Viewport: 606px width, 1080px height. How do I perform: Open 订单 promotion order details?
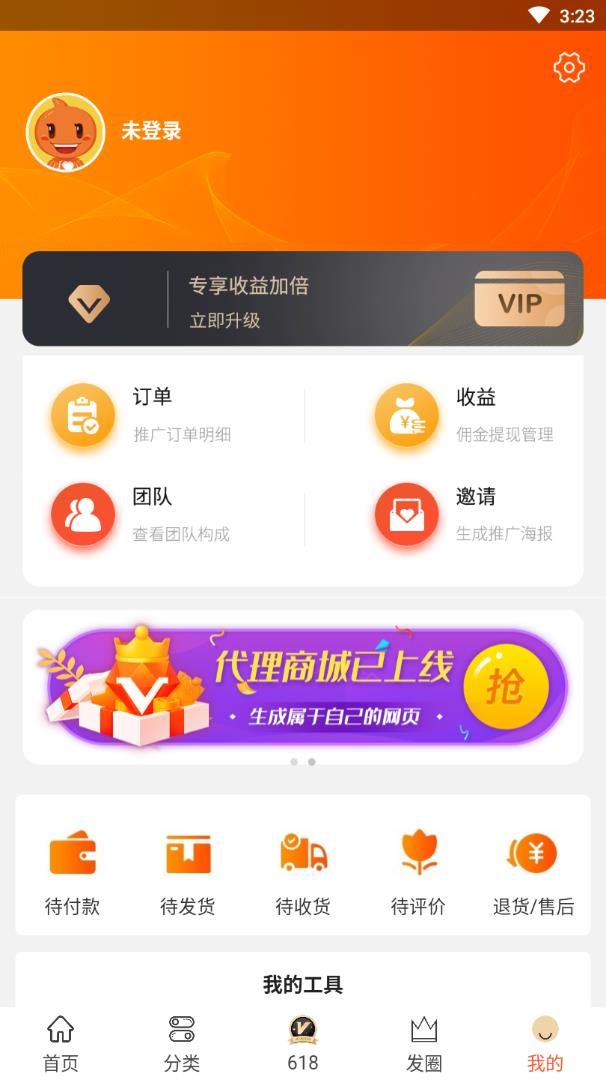[150, 414]
